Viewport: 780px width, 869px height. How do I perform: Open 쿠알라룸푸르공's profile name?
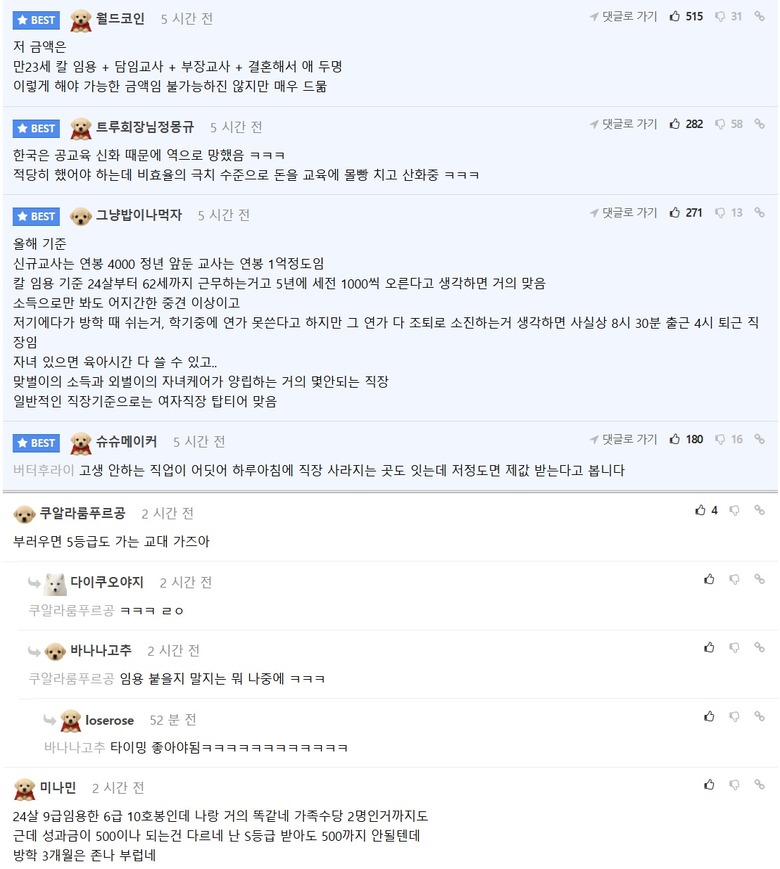coord(82,513)
